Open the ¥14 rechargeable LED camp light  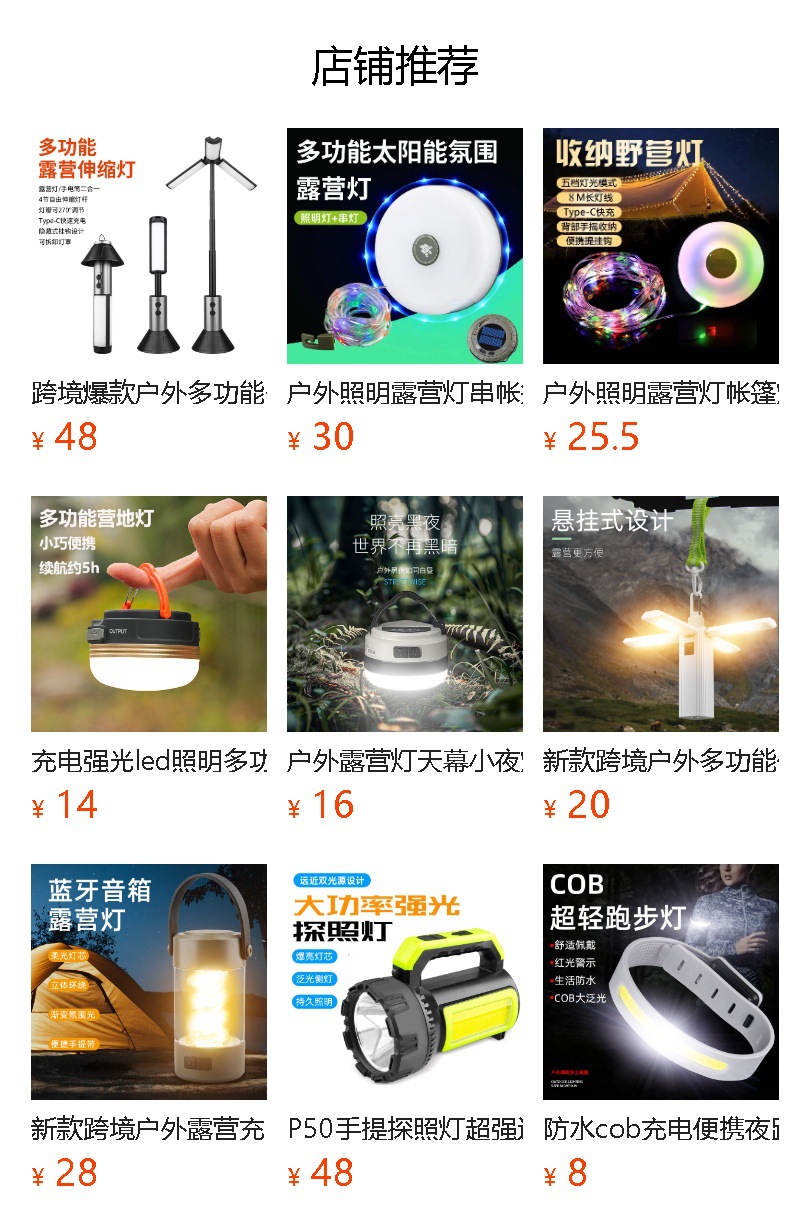tap(149, 614)
